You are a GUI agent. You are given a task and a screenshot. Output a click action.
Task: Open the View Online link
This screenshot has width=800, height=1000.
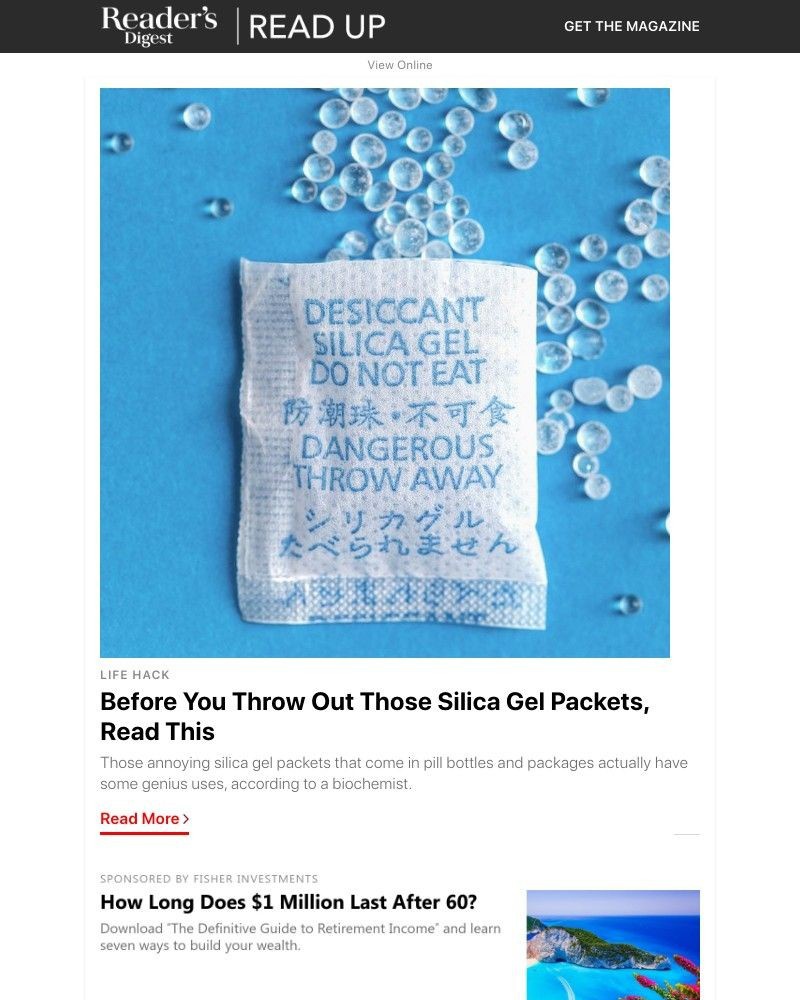pyautogui.click(x=400, y=65)
